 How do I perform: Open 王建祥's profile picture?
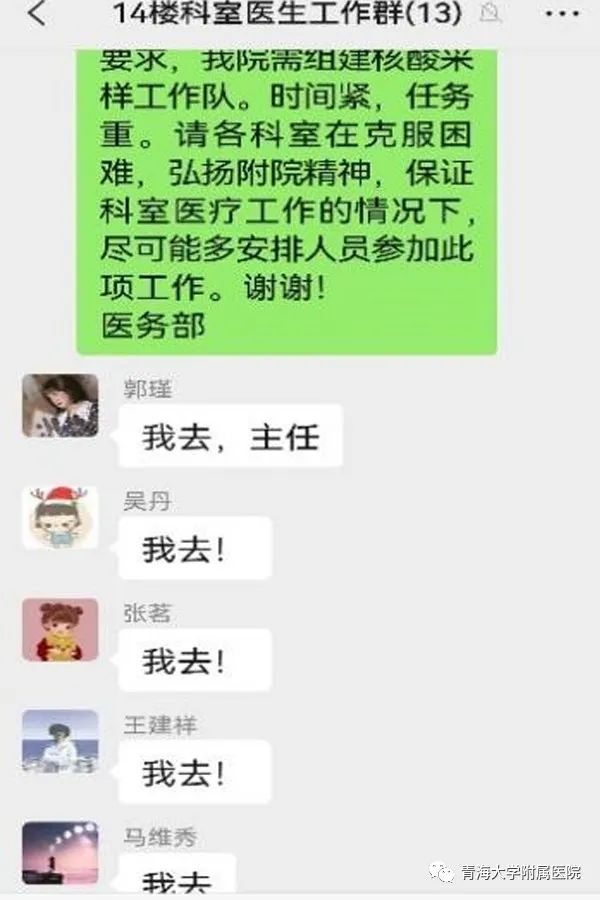pos(60,741)
